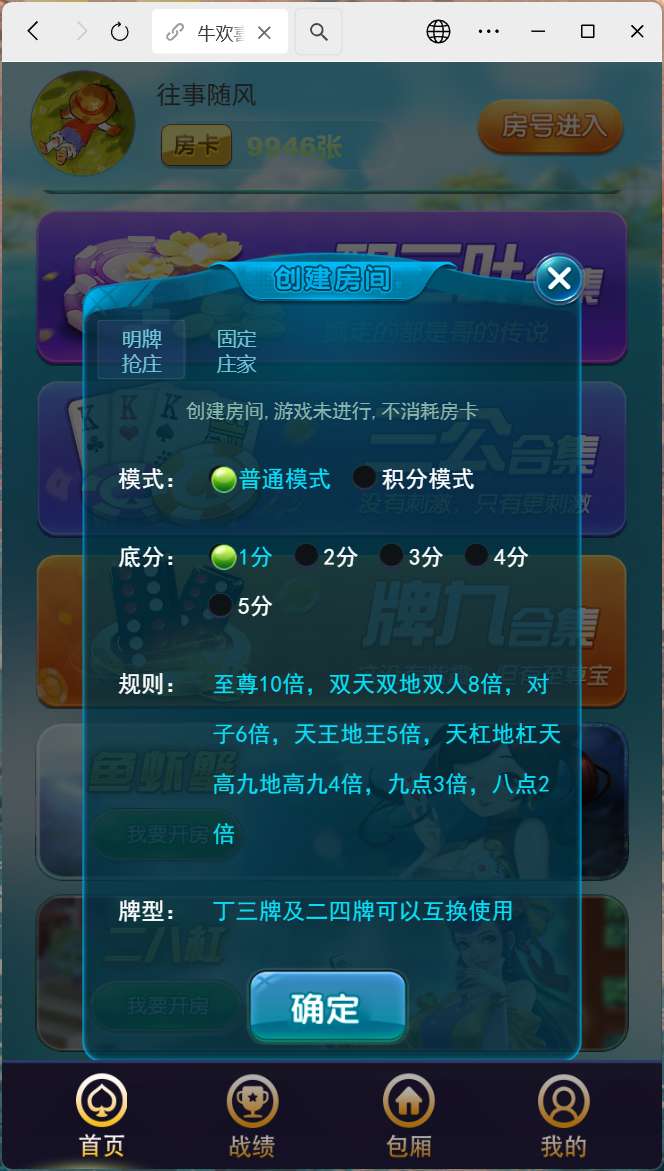Close the 创建房间 dialog
The width and height of the screenshot is (664, 1171).
pos(559,279)
